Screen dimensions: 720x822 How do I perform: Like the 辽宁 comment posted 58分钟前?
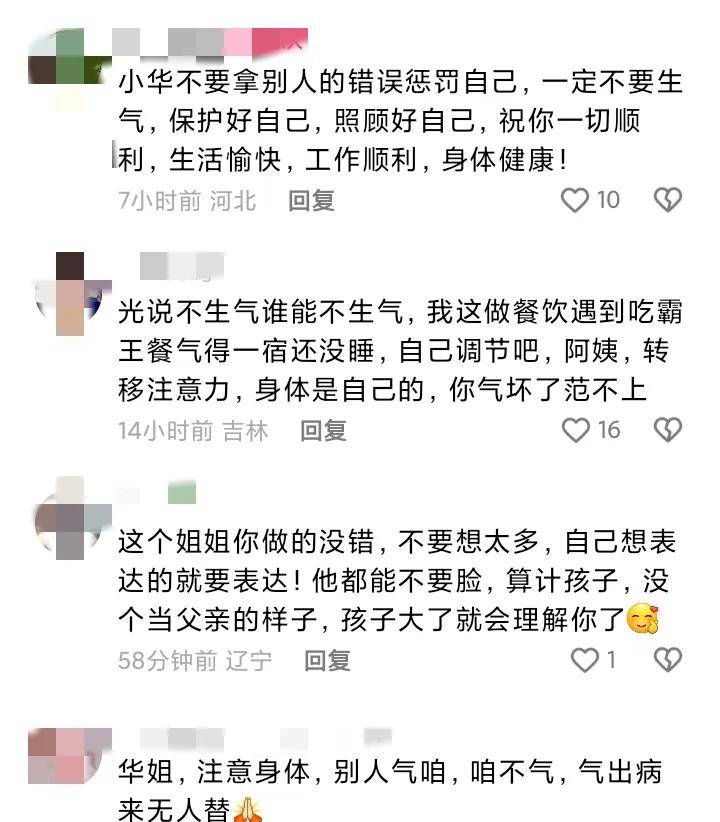[x=583, y=660]
